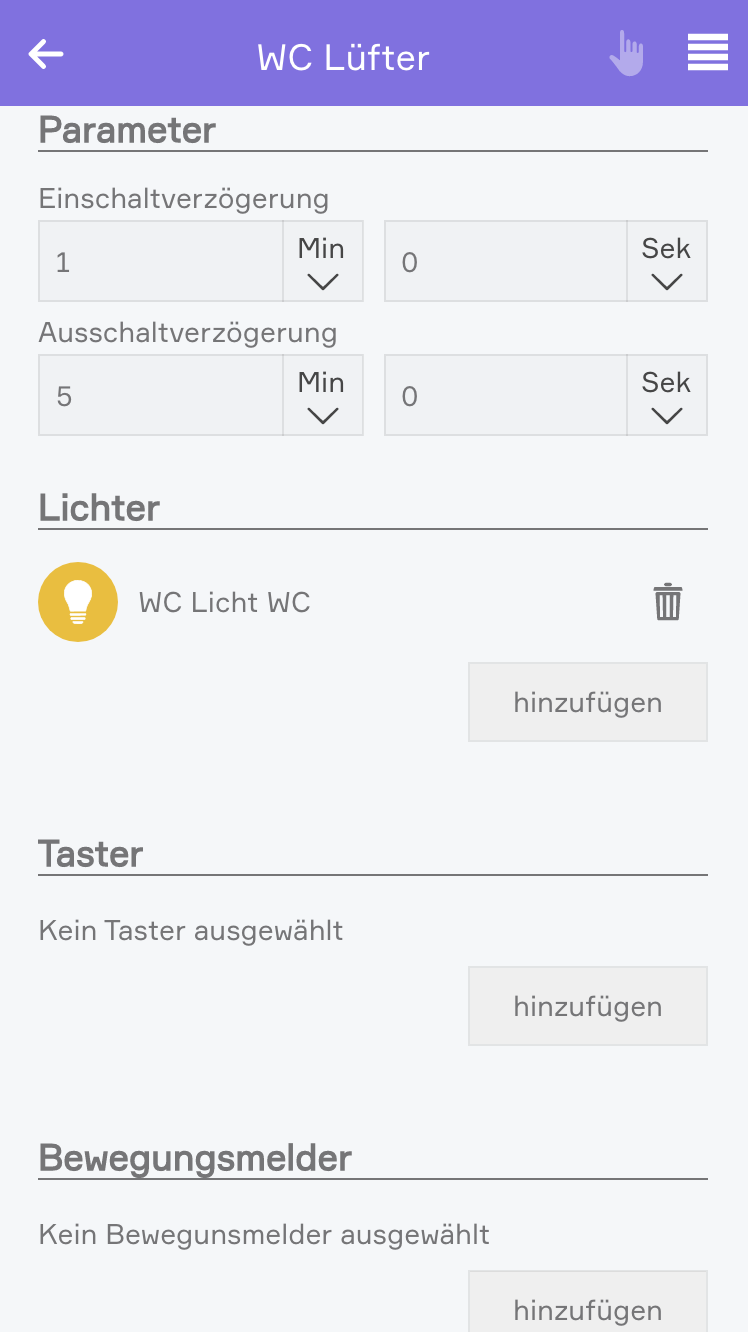Open the menu with the lines icon
Image resolution: width=748 pixels, height=1332 pixels.
pos(707,53)
